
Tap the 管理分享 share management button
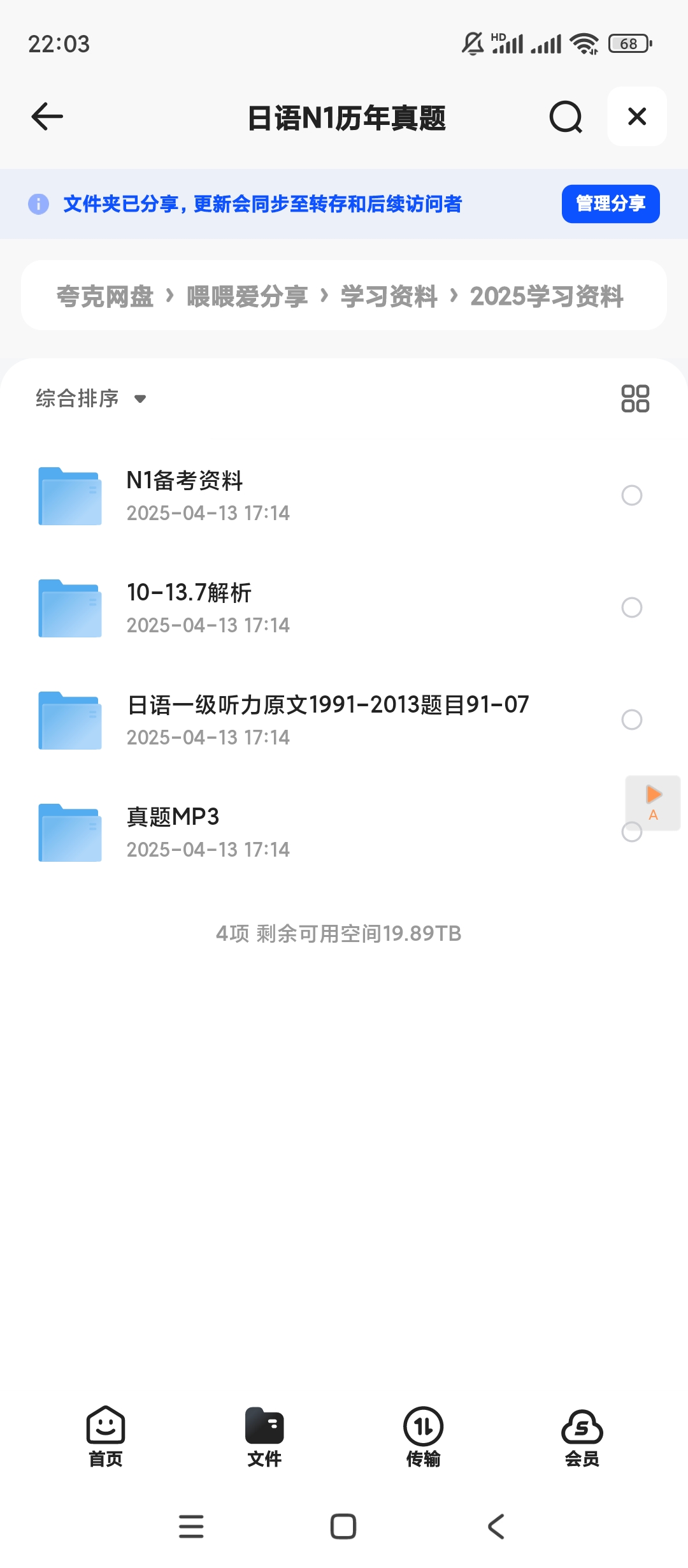coord(610,204)
